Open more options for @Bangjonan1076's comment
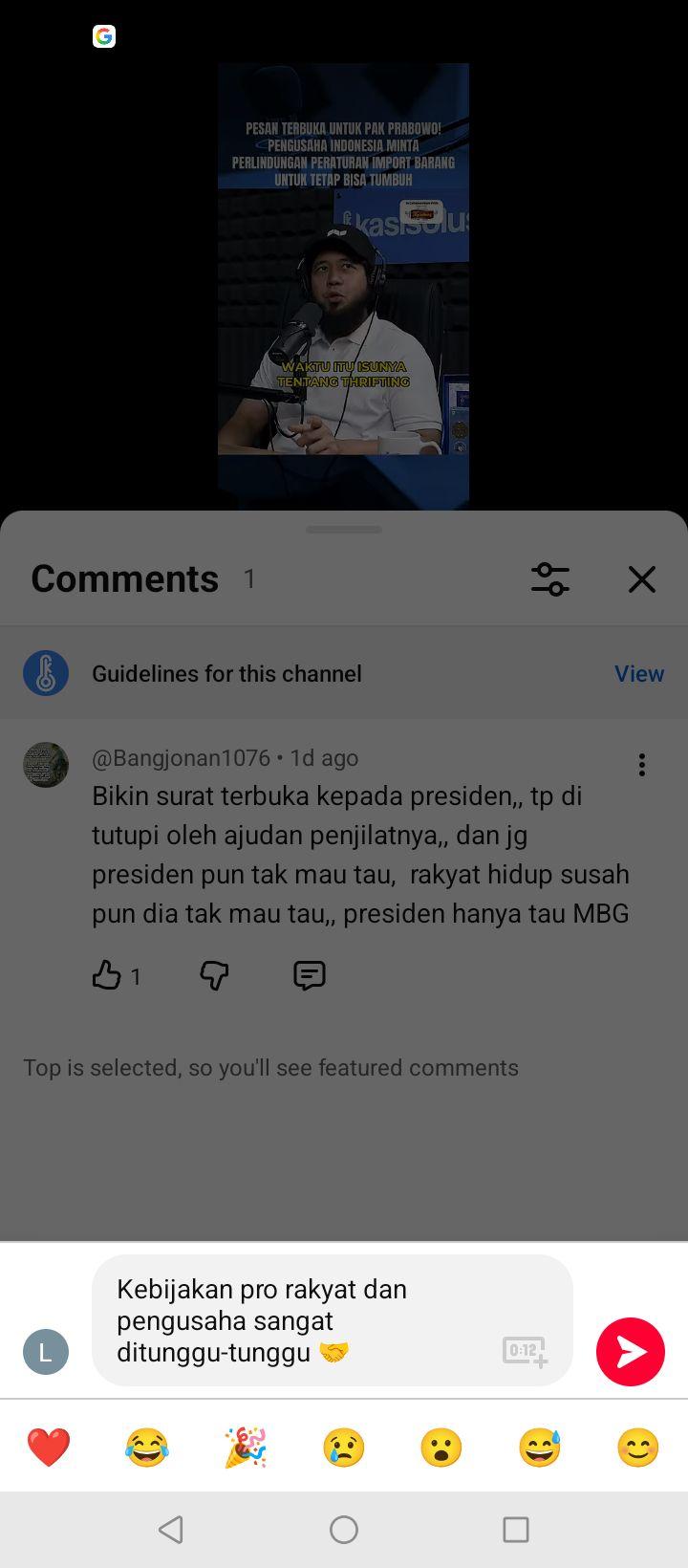Viewport: 688px width, 1568px height. pyautogui.click(x=642, y=764)
